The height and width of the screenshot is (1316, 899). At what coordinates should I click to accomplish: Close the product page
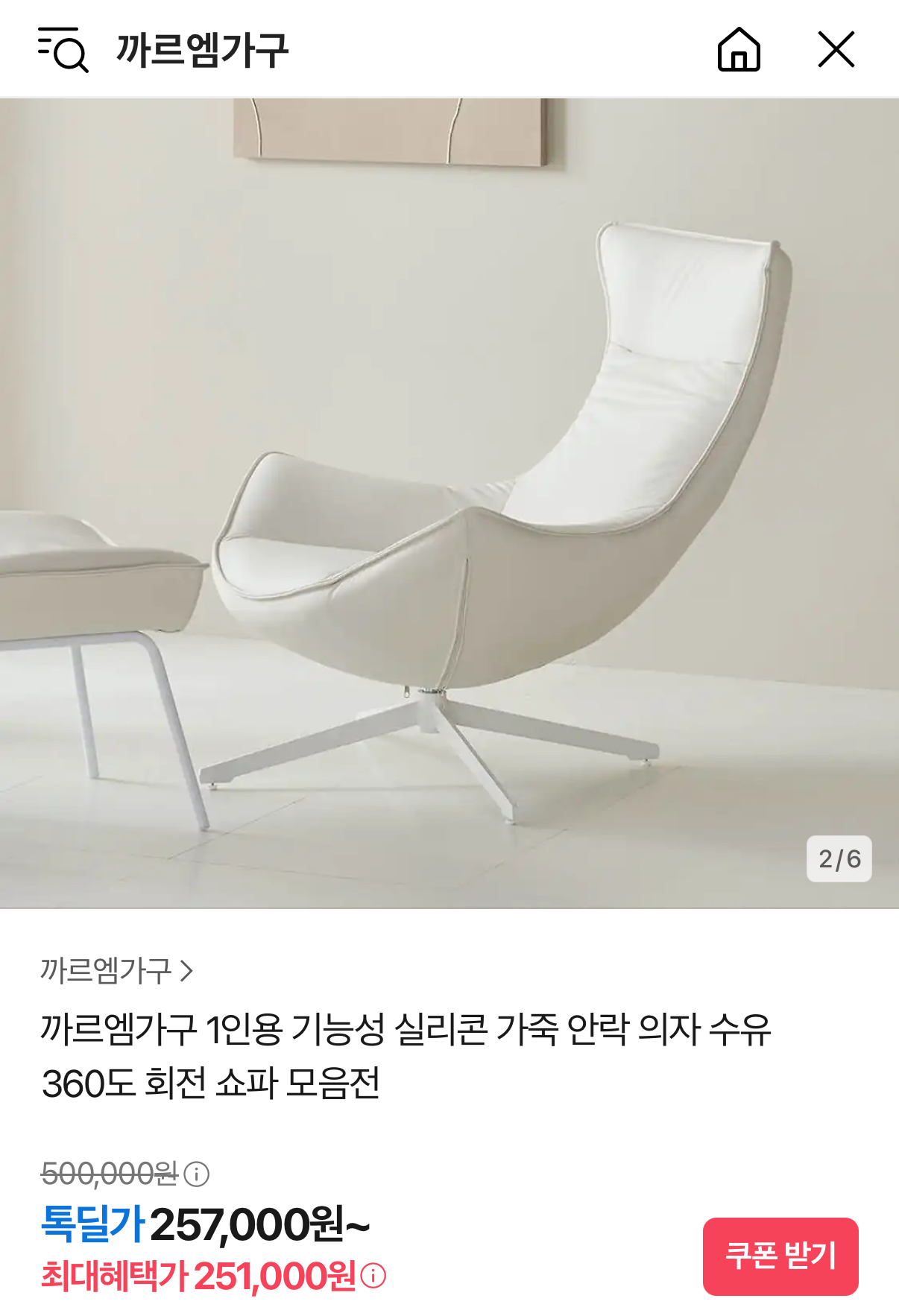836,50
